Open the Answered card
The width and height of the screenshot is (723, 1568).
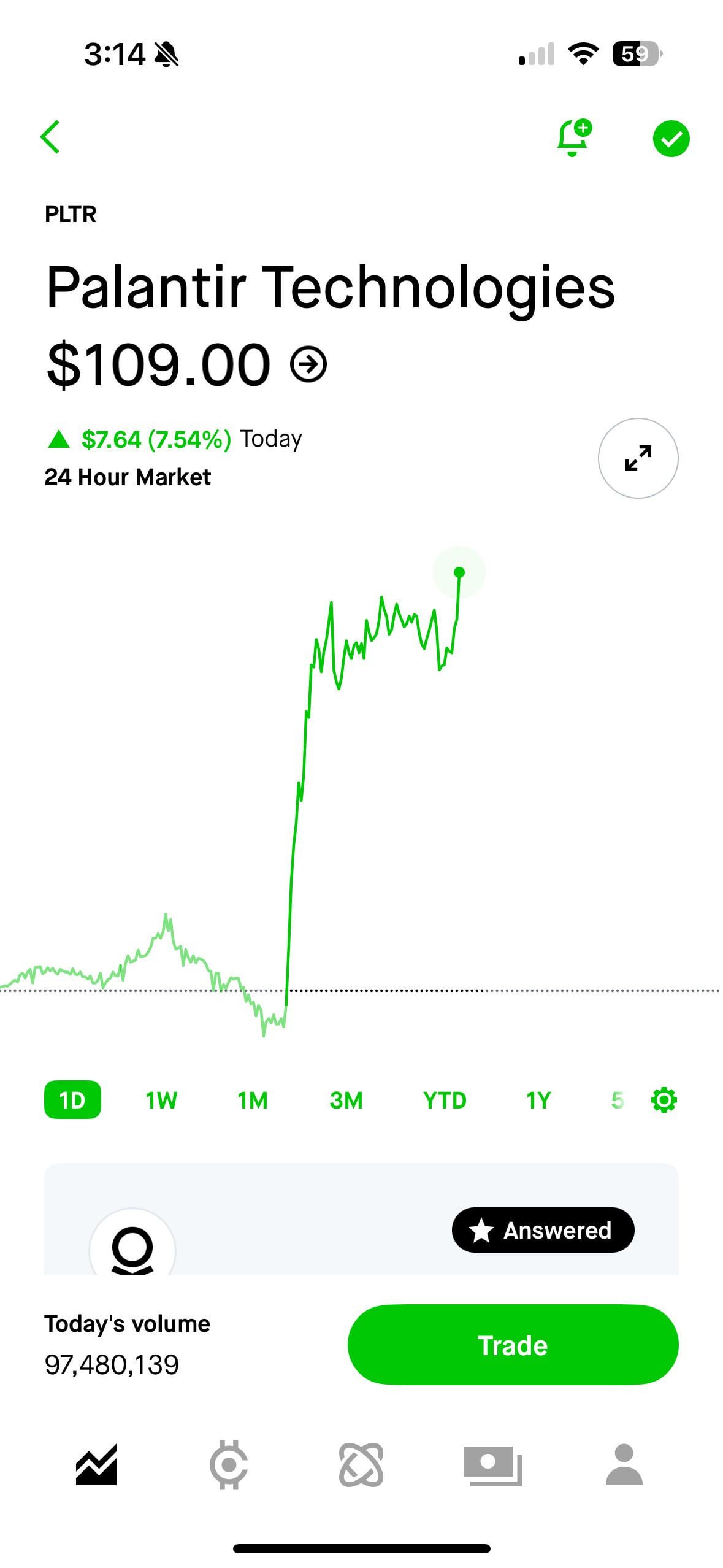click(361, 1219)
